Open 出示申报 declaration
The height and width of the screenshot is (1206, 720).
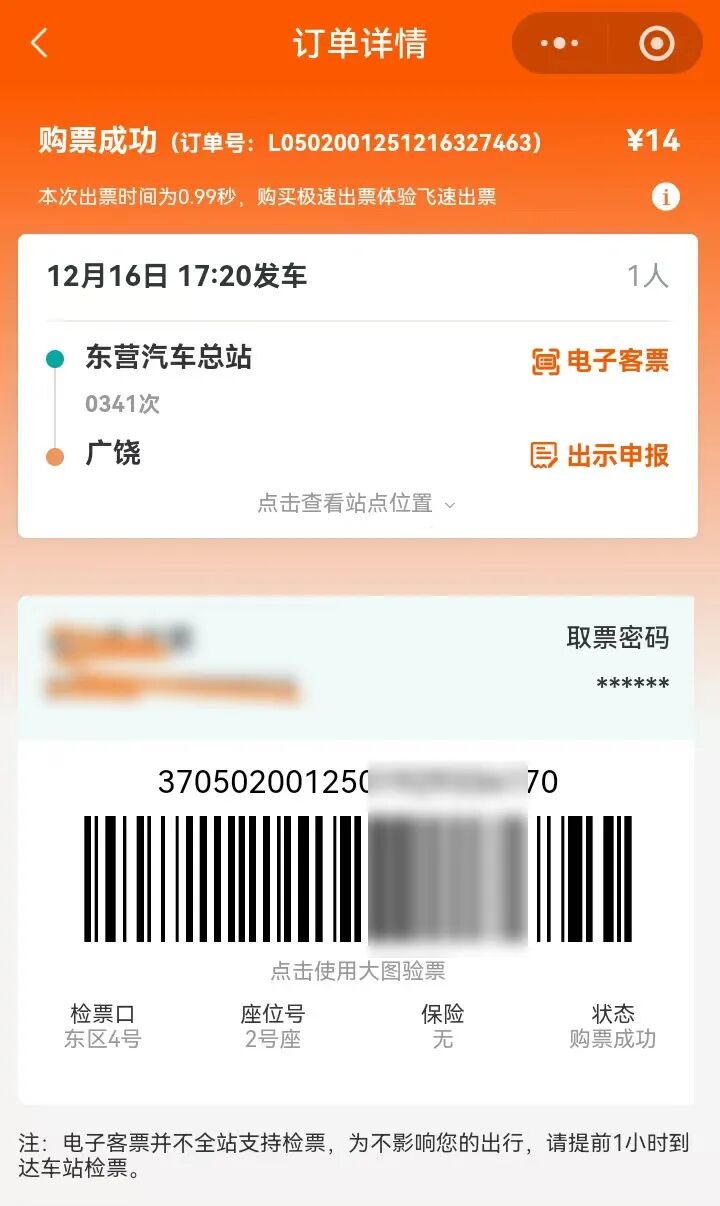pos(600,456)
